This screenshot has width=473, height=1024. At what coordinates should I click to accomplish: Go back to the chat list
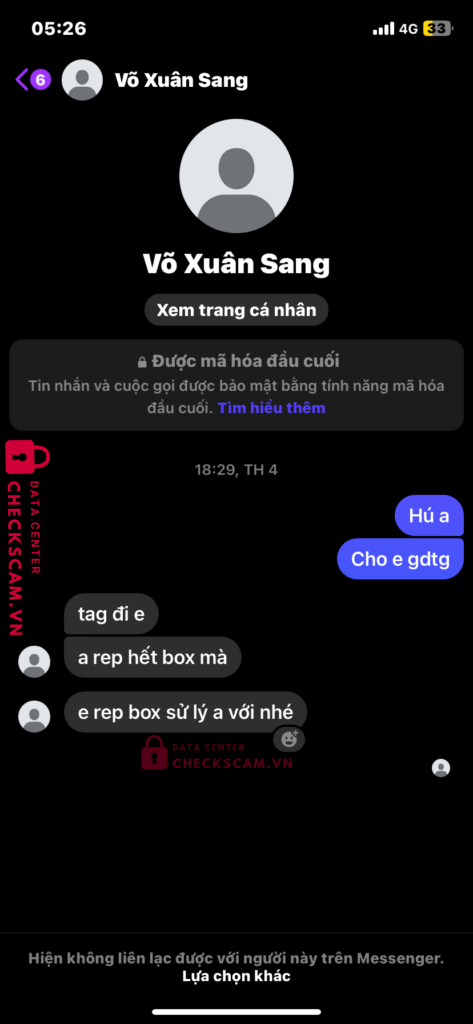(33, 80)
